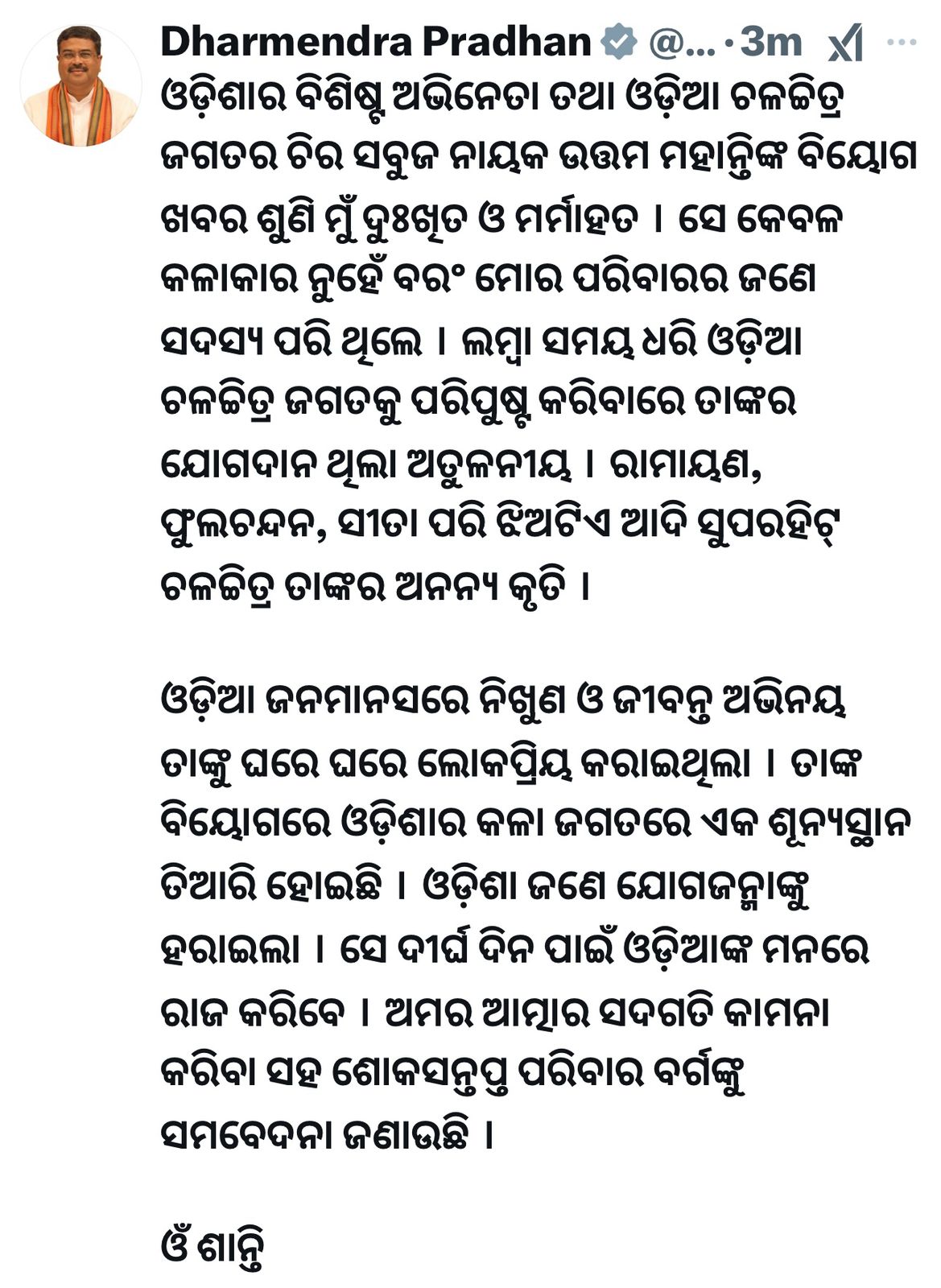The image size is (941, 1288).
Task: Open the post's three-dot overflow menu
Action: tap(902, 43)
